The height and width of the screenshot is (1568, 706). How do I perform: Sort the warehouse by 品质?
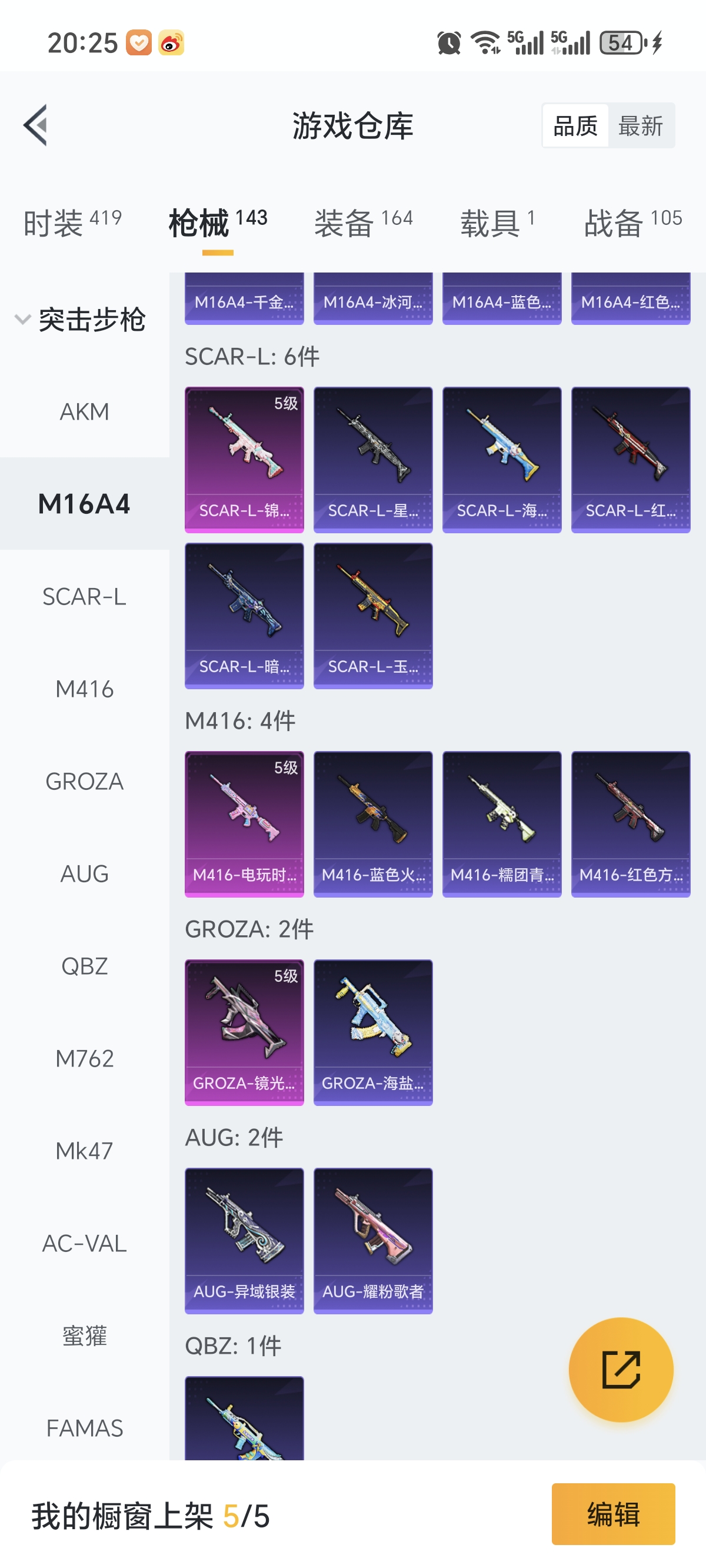pyautogui.click(x=575, y=126)
